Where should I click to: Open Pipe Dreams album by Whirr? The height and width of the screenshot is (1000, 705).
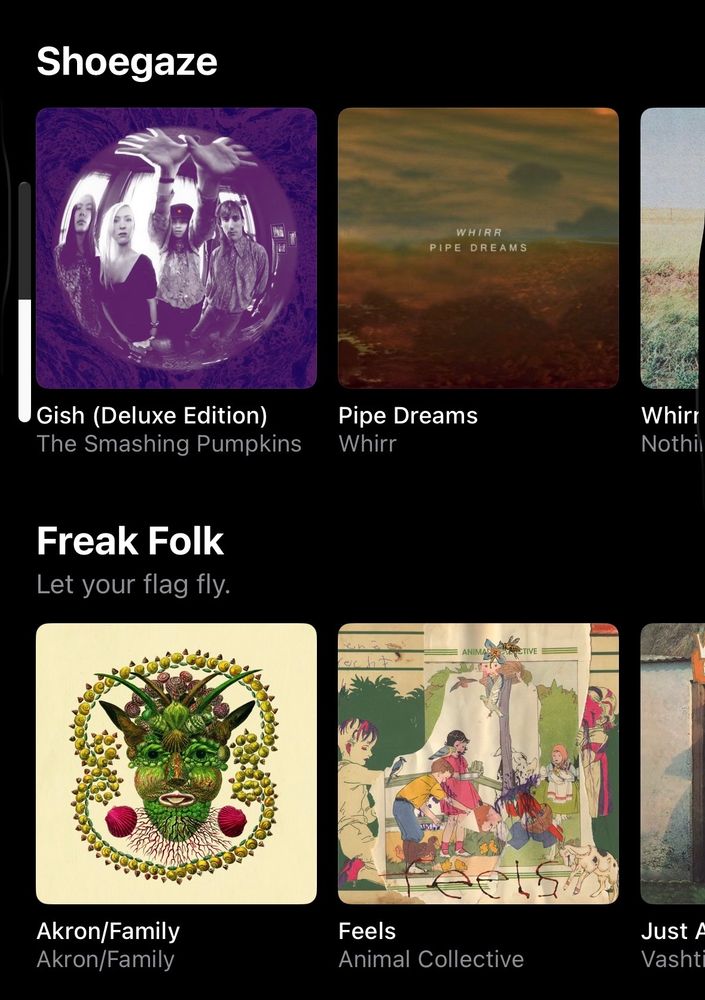tap(478, 248)
